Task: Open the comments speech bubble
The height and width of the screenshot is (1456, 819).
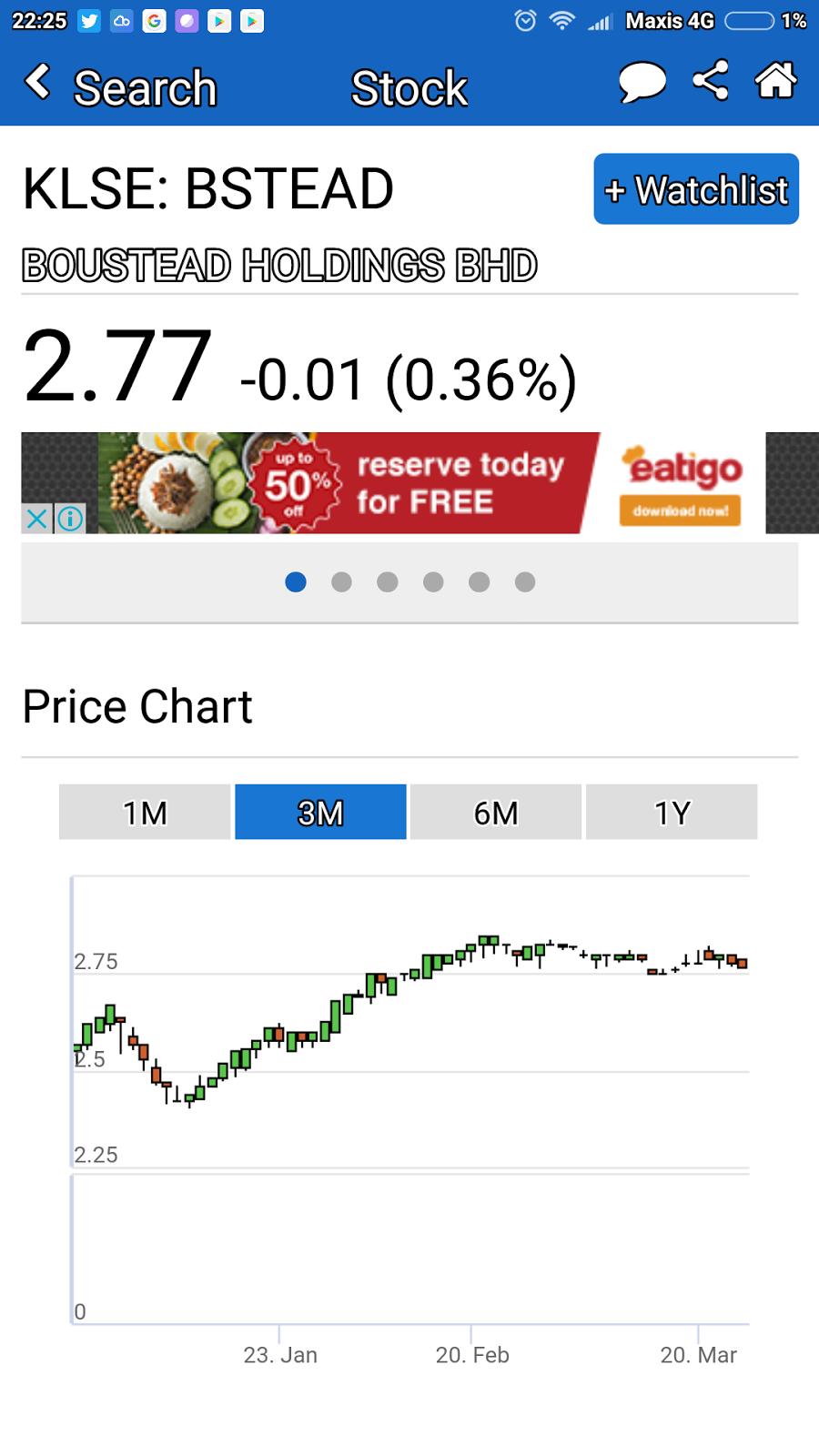Action: (642, 83)
